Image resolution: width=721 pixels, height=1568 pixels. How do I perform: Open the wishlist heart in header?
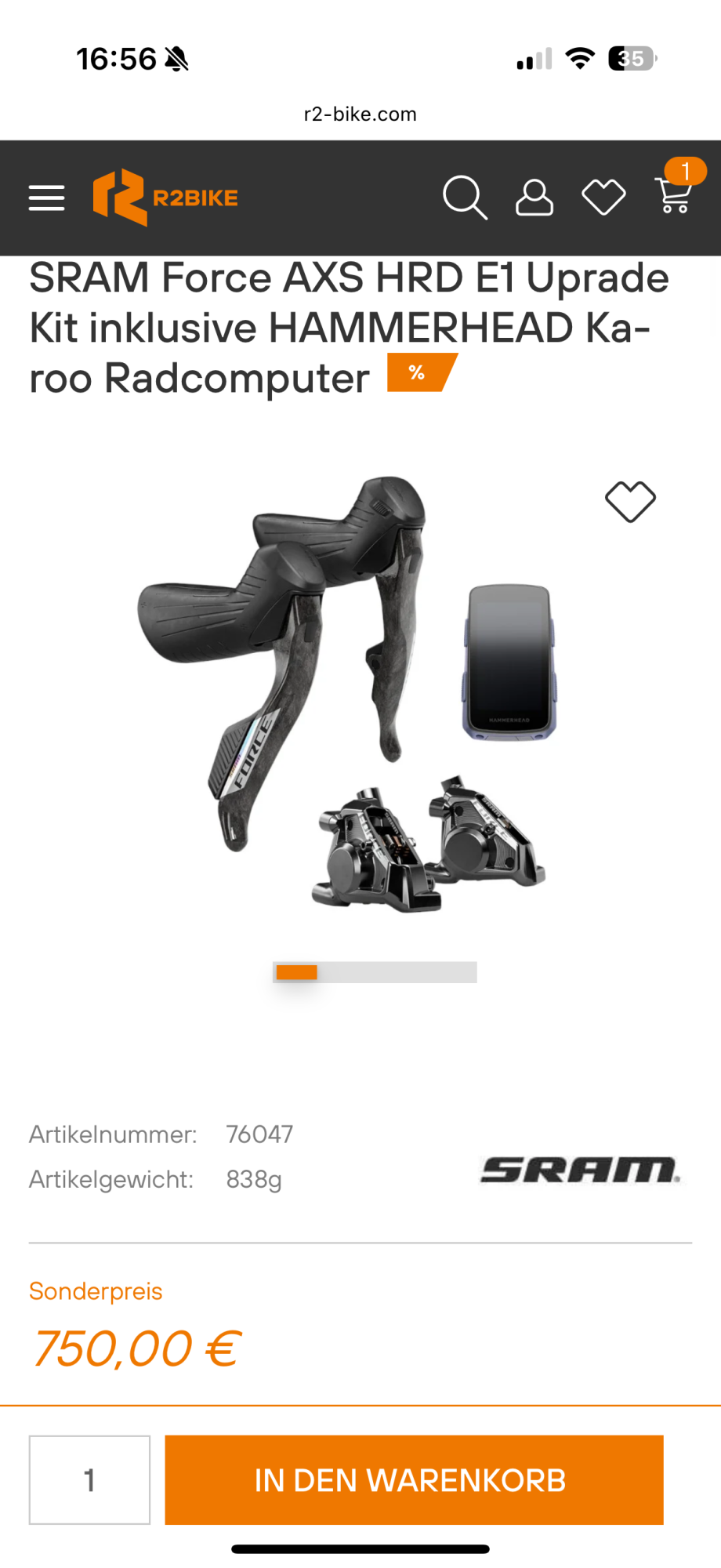pos(603,197)
